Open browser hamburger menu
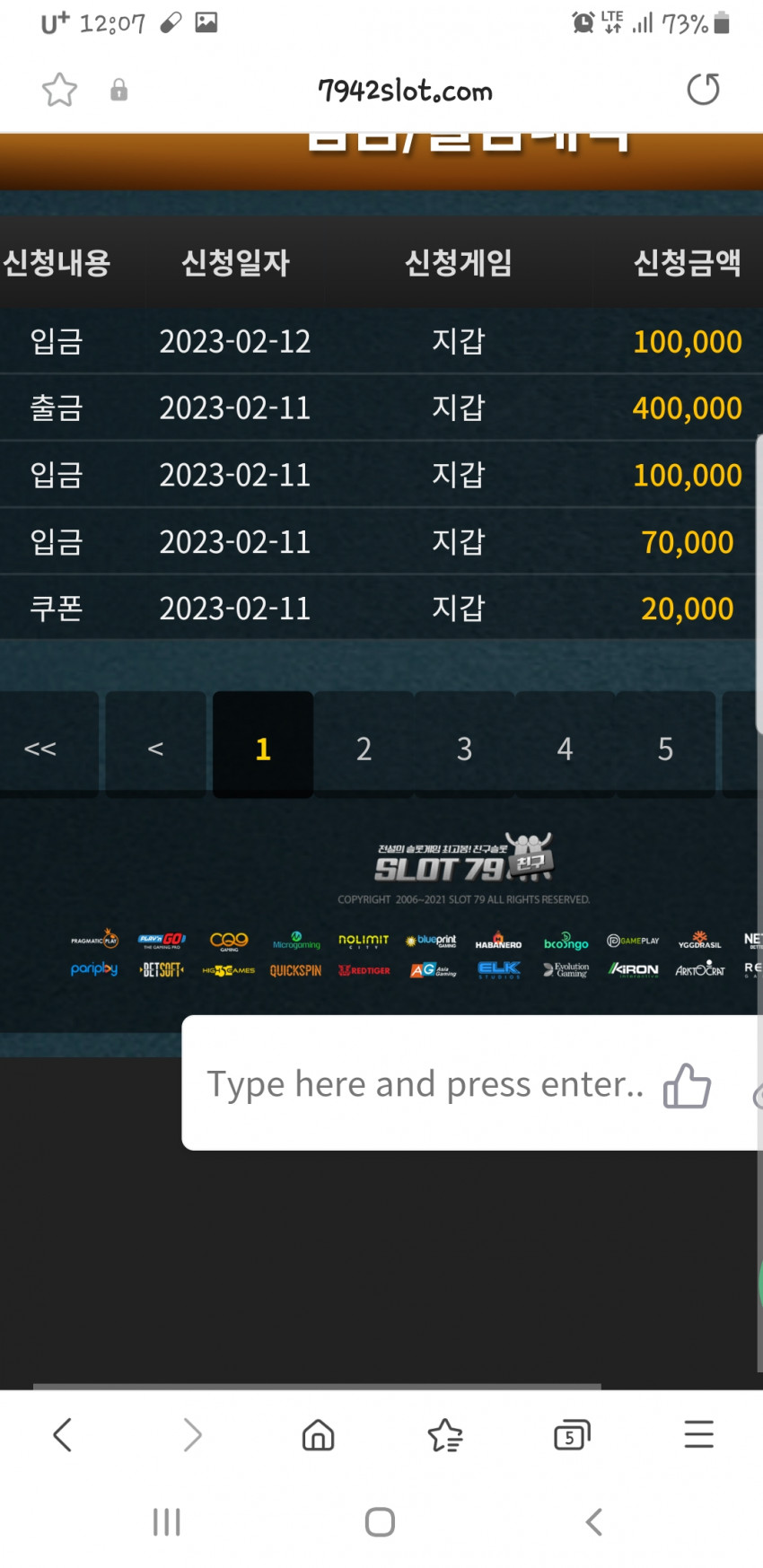This screenshot has width=763, height=1568. click(x=698, y=1435)
